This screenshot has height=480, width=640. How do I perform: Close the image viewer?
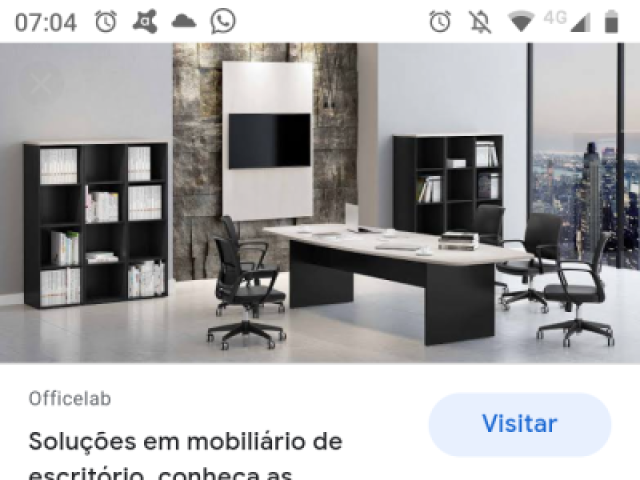tap(41, 83)
